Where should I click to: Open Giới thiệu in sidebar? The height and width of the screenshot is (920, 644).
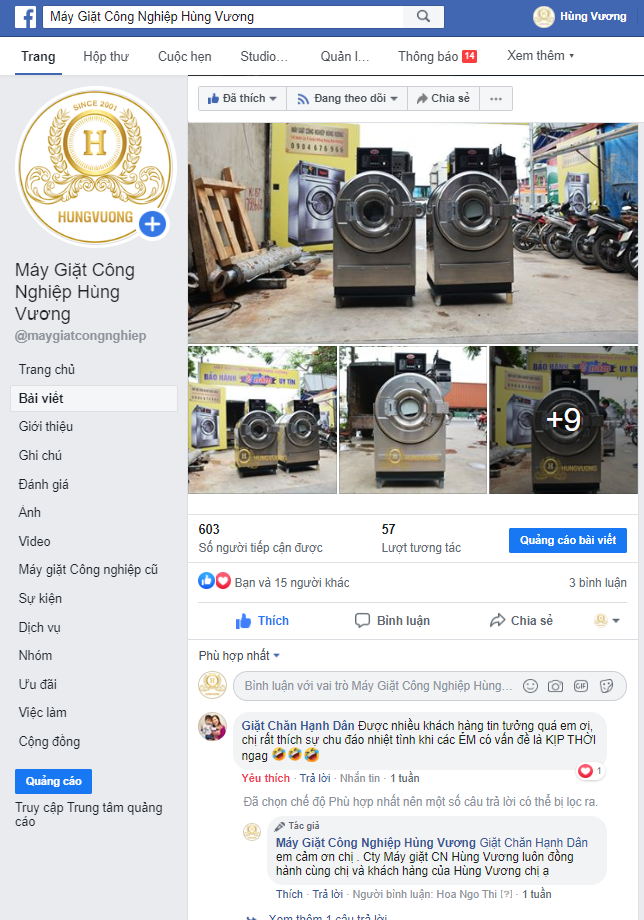click(x=46, y=426)
